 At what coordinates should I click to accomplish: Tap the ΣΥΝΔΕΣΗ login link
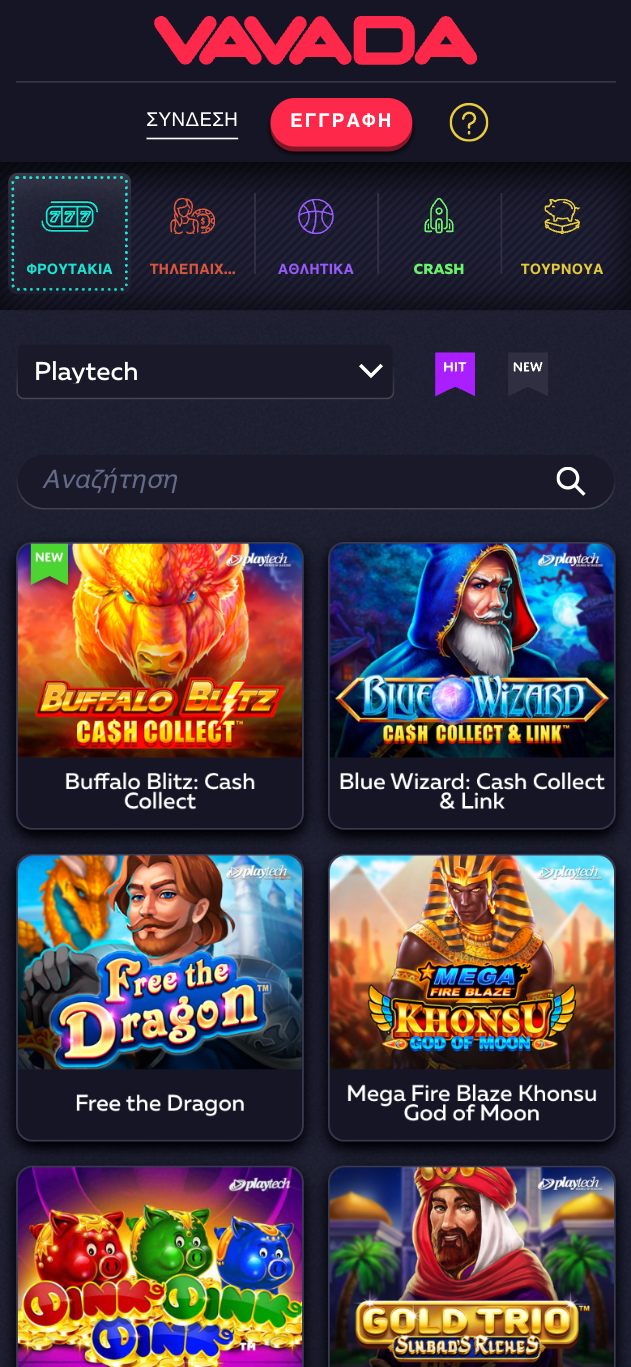pos(192,121)
